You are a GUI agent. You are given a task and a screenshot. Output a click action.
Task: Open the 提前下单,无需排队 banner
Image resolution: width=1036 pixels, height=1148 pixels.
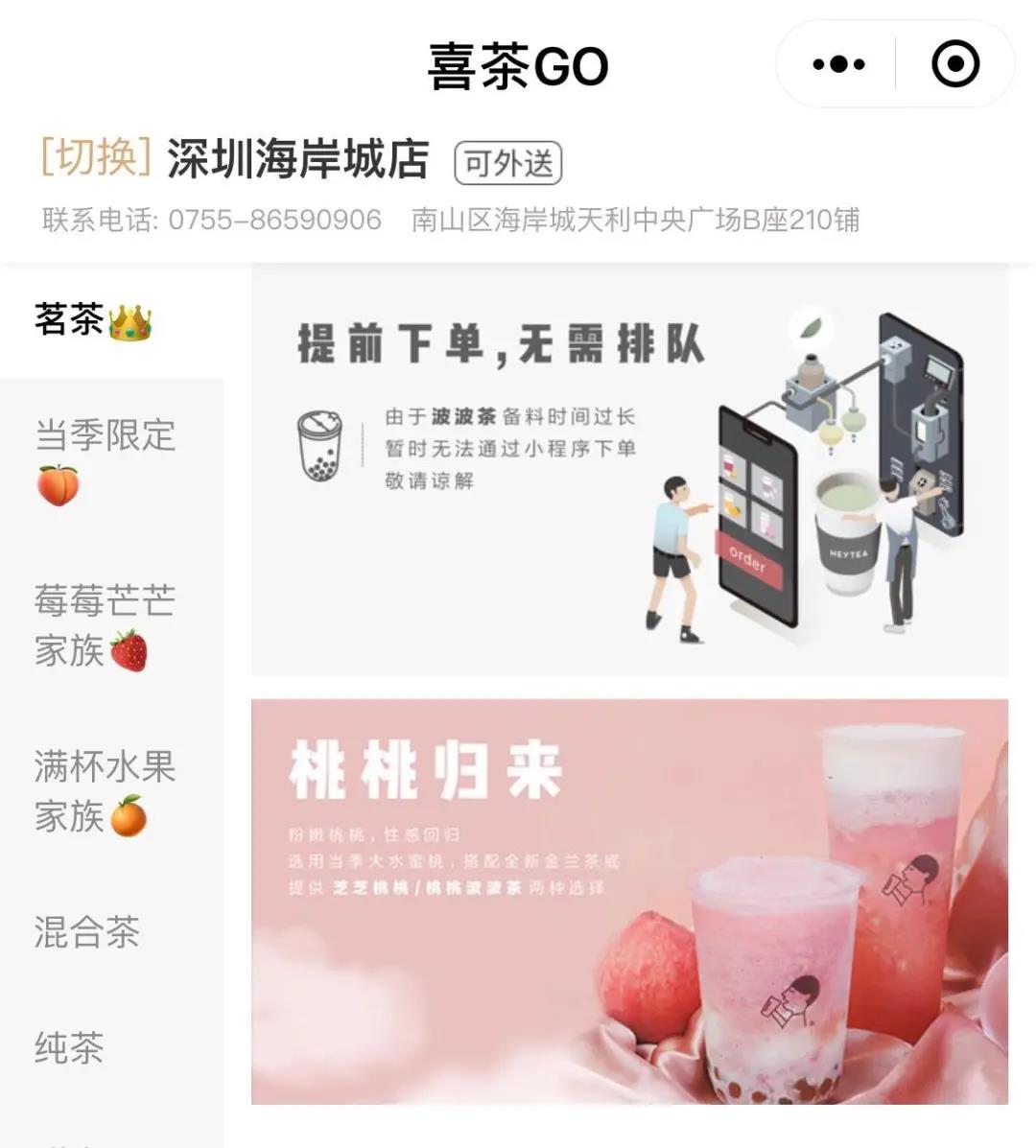tap(629, 472)
